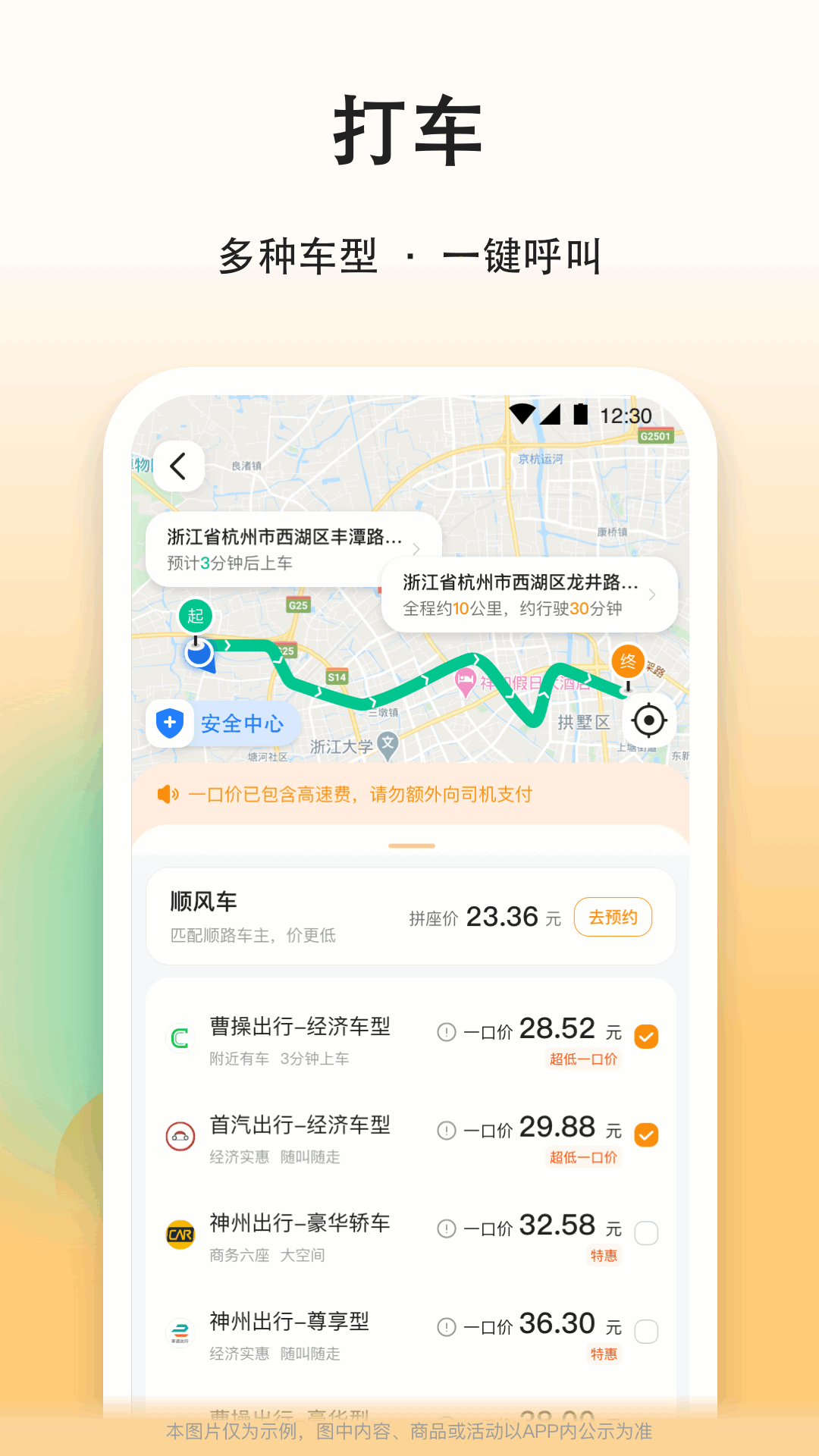View the 拱墅区 label on the map
819x1456 pixels.
(x=583, y=721)
